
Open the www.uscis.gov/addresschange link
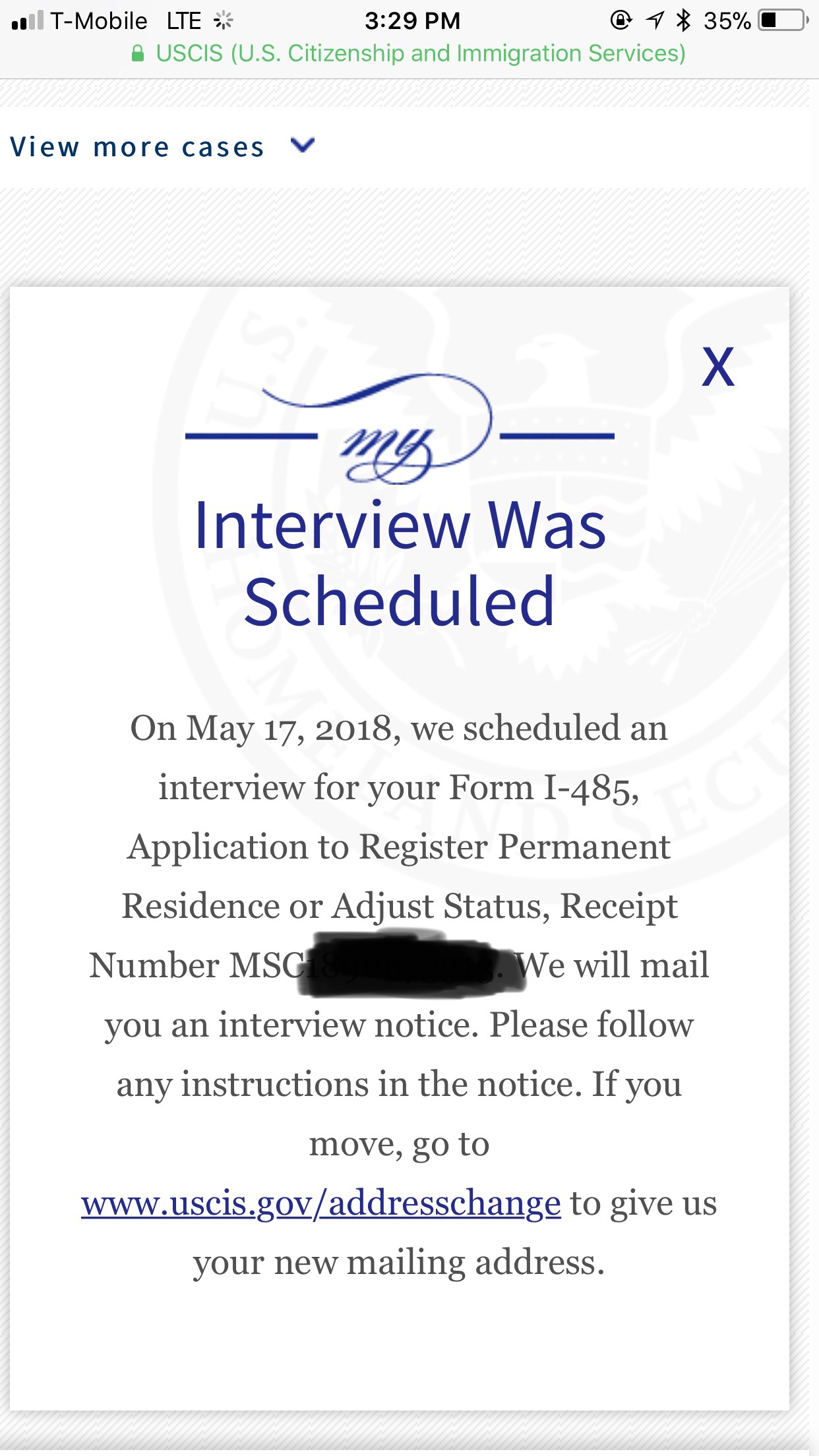pos(320,1204)
